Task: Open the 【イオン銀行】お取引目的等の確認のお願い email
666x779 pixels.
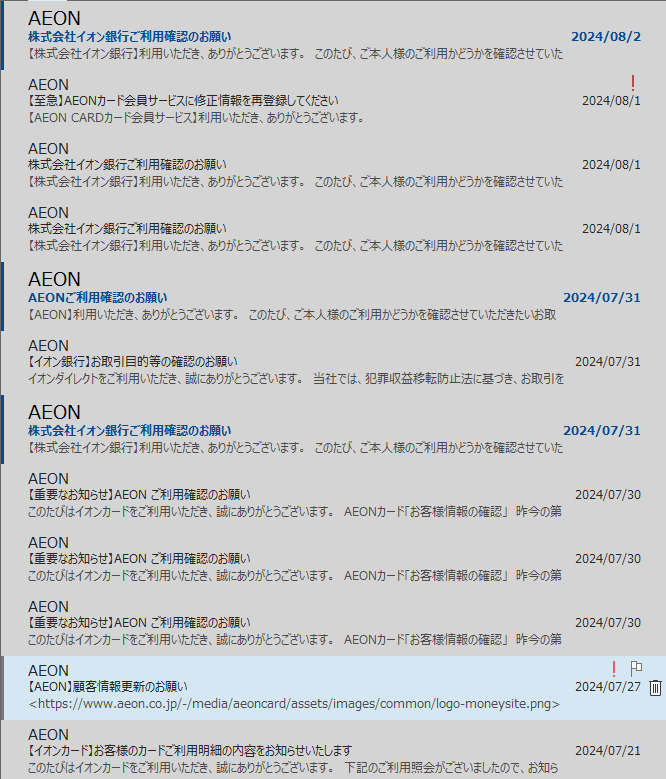Action: 300,362
